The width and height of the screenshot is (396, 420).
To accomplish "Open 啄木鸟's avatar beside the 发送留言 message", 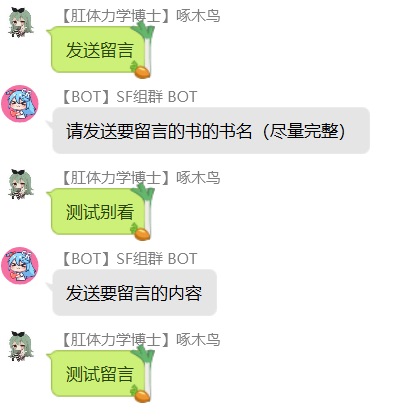I will tap(20, 22).
